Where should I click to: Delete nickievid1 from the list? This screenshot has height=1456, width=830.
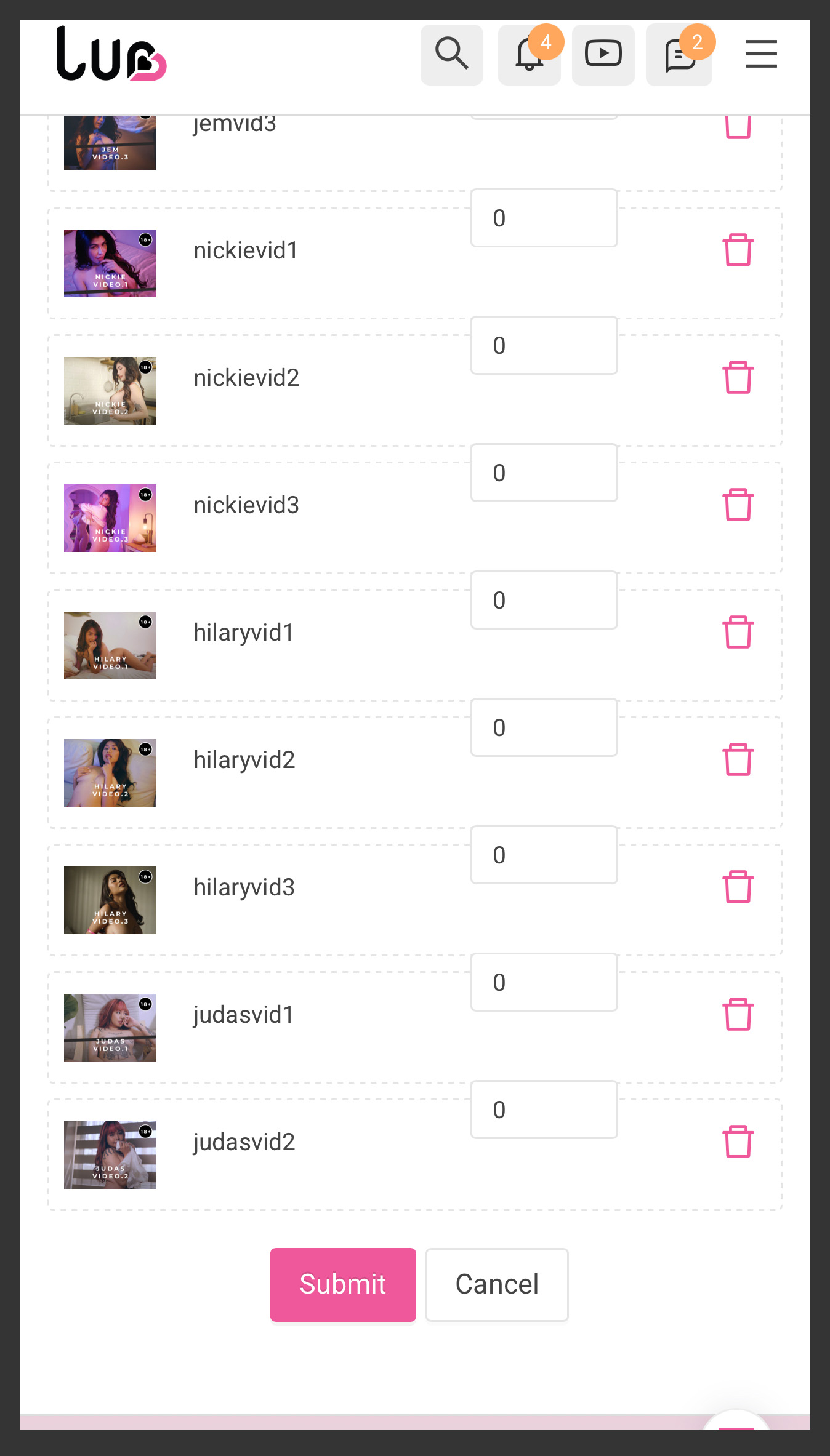tap(738, 250)
